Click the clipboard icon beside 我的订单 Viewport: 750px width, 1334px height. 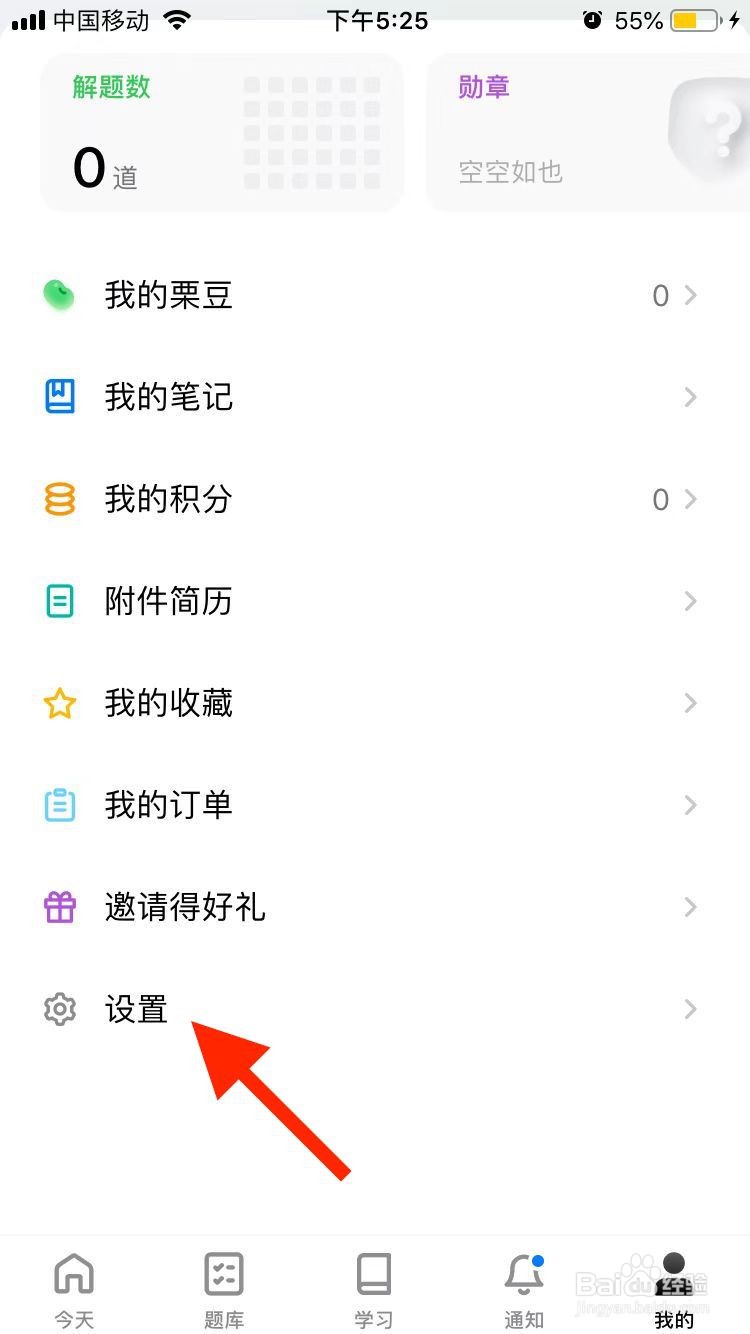(59, 805)
